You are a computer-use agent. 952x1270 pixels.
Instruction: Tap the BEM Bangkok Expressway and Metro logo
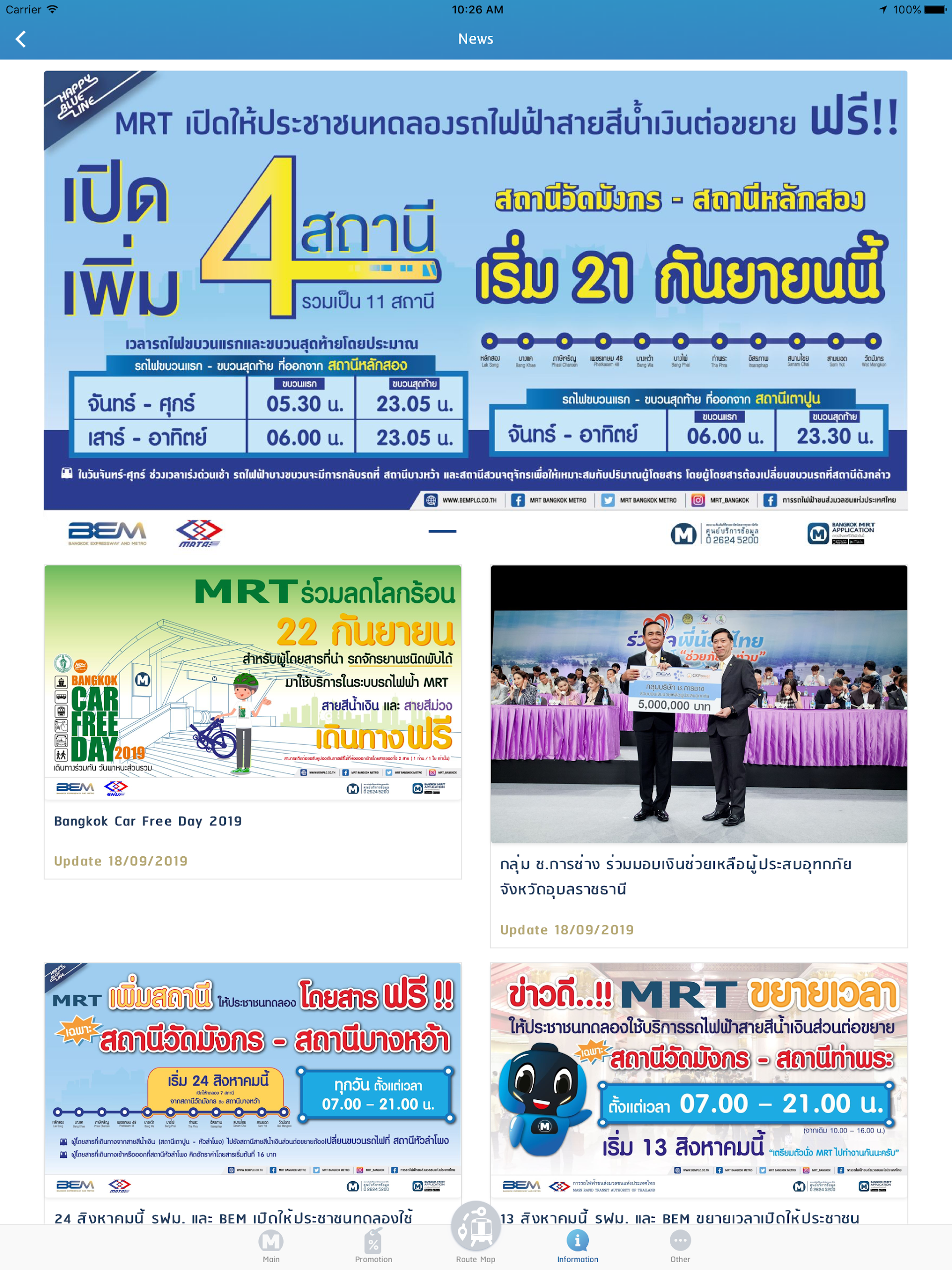coord(106,532)
